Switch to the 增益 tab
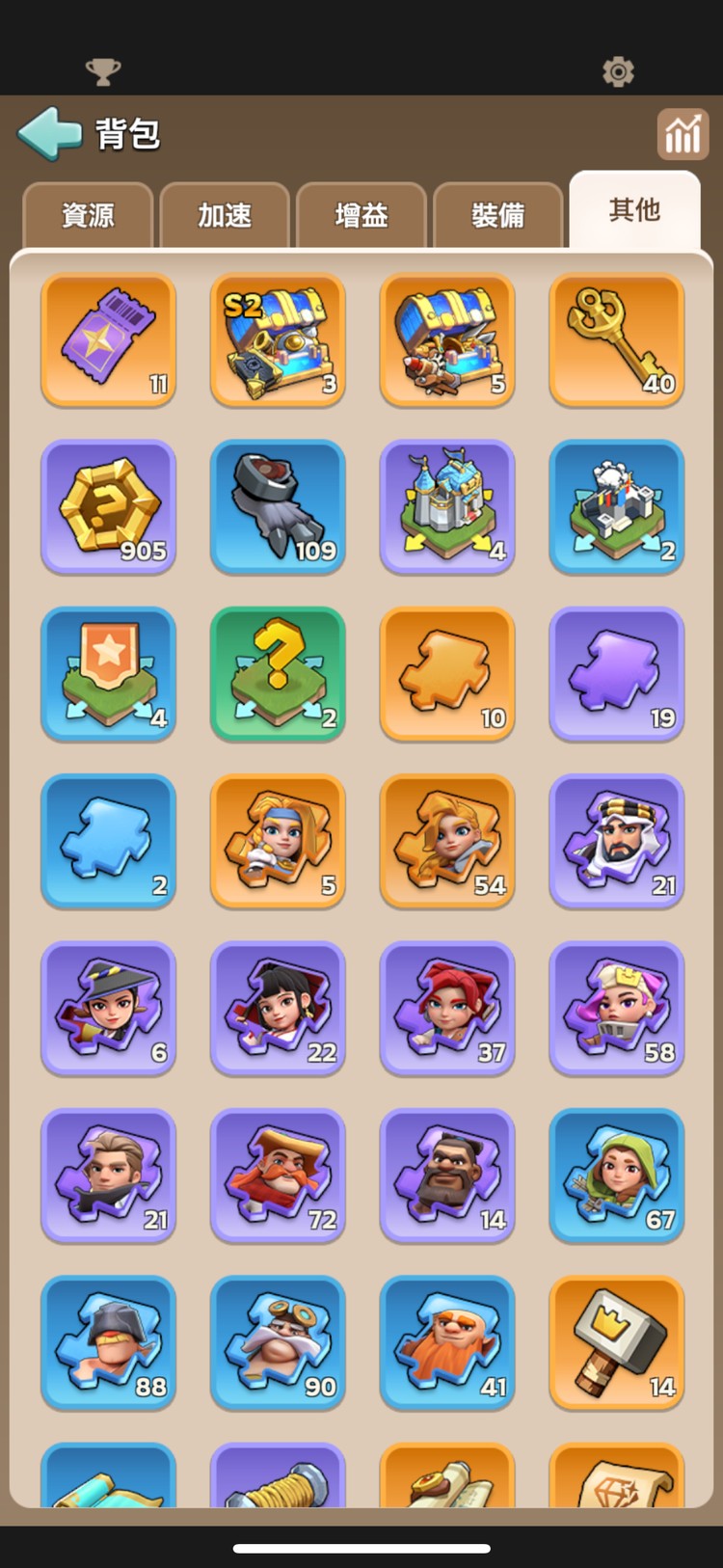The height and width of the screenshot is (1568, 723). click(x=361, y=215)
